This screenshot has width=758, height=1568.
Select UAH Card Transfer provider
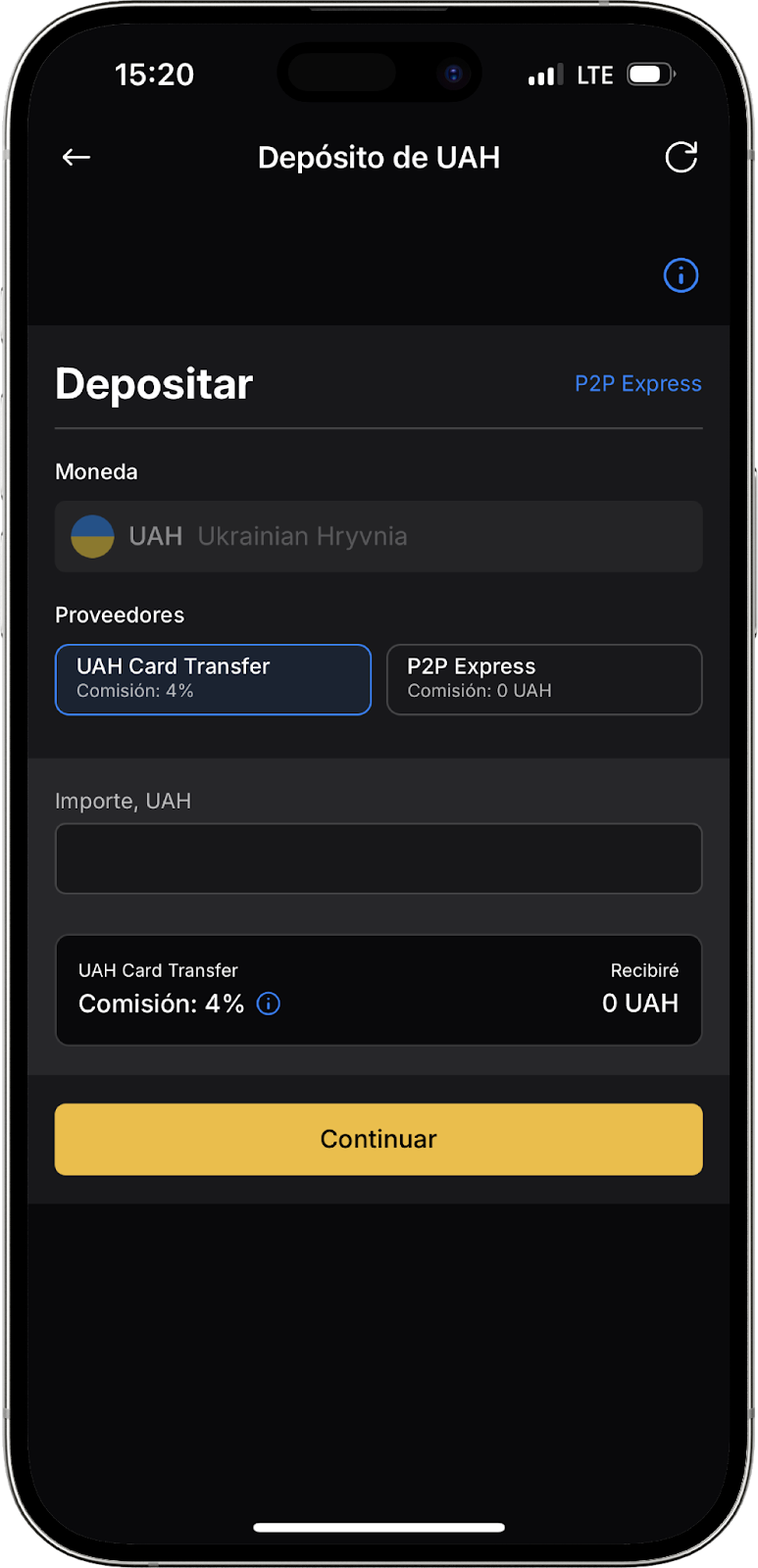pos(213,679)
